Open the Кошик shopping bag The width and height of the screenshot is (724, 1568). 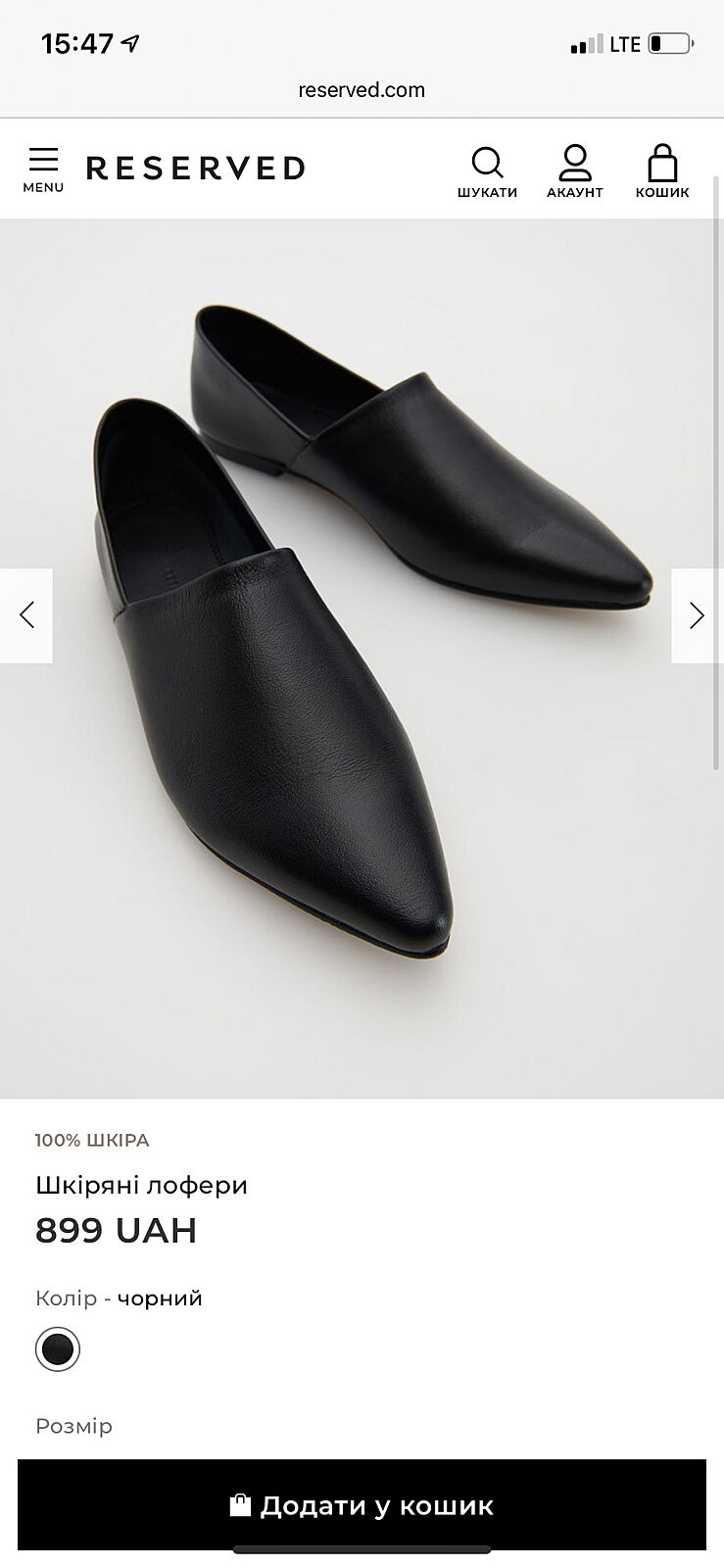tap(662, 171)
